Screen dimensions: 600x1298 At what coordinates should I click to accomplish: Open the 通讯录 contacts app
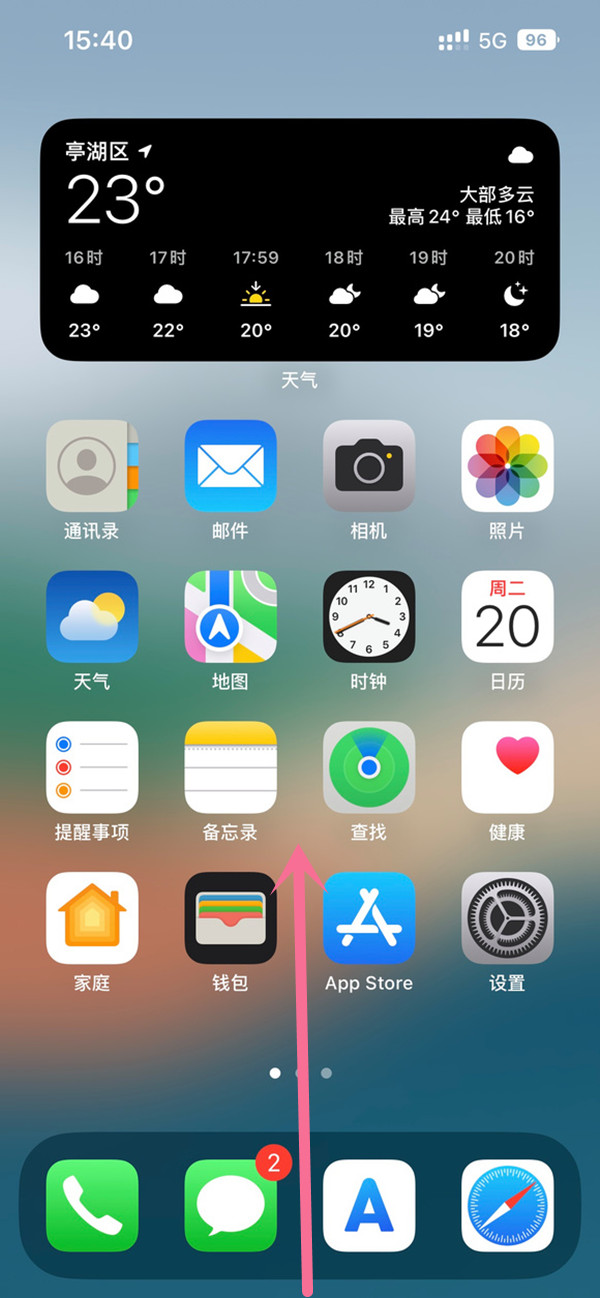click(92, 466)
